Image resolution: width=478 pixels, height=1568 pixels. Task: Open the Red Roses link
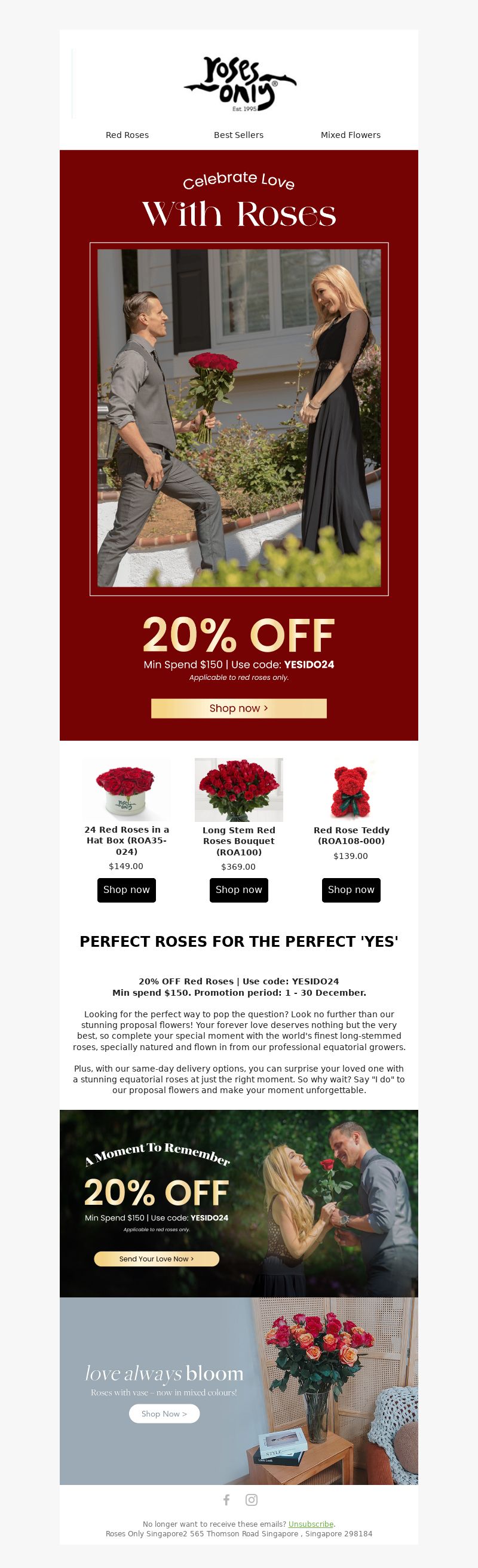[x=127, y=135]
